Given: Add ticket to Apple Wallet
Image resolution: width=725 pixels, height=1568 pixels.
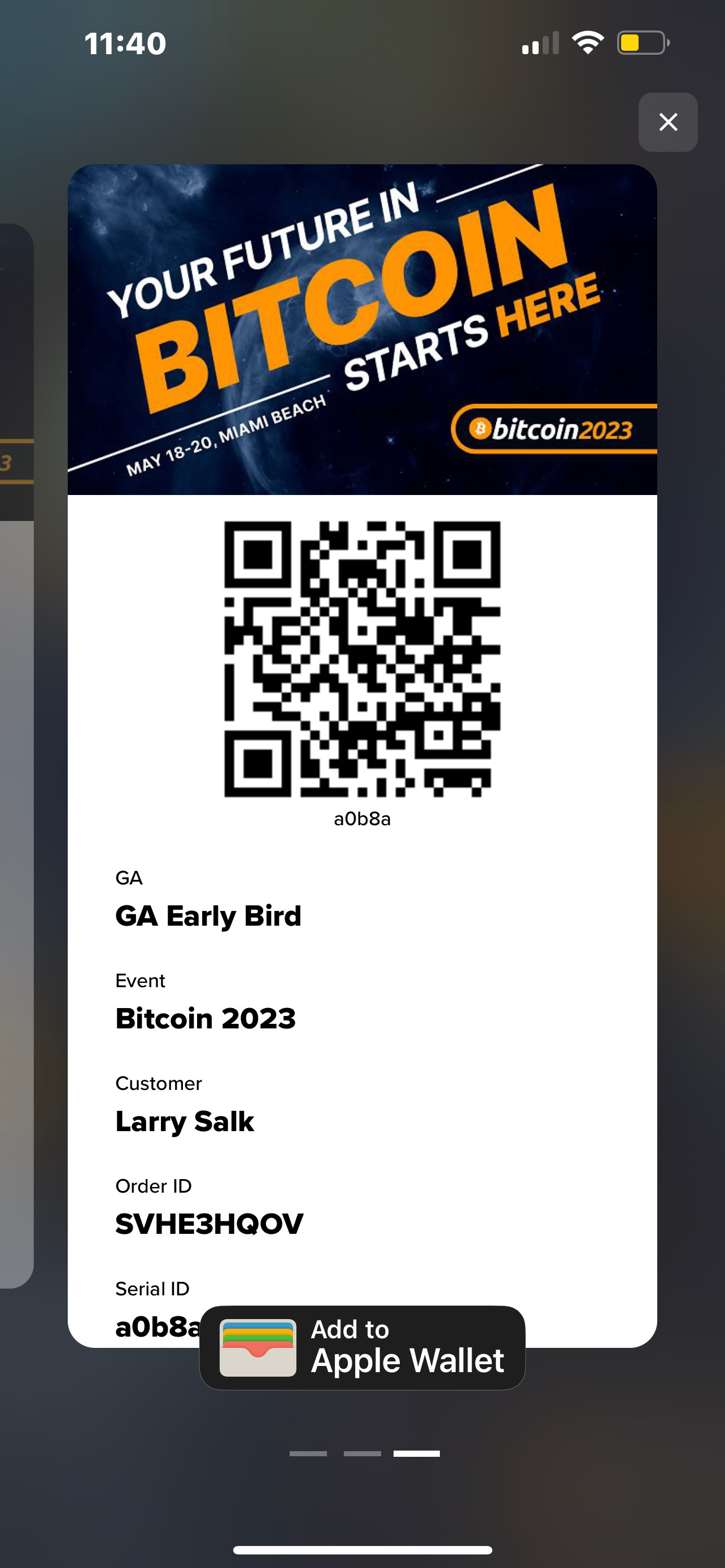Looking at the screenshot, I should tap(362, 1348).
